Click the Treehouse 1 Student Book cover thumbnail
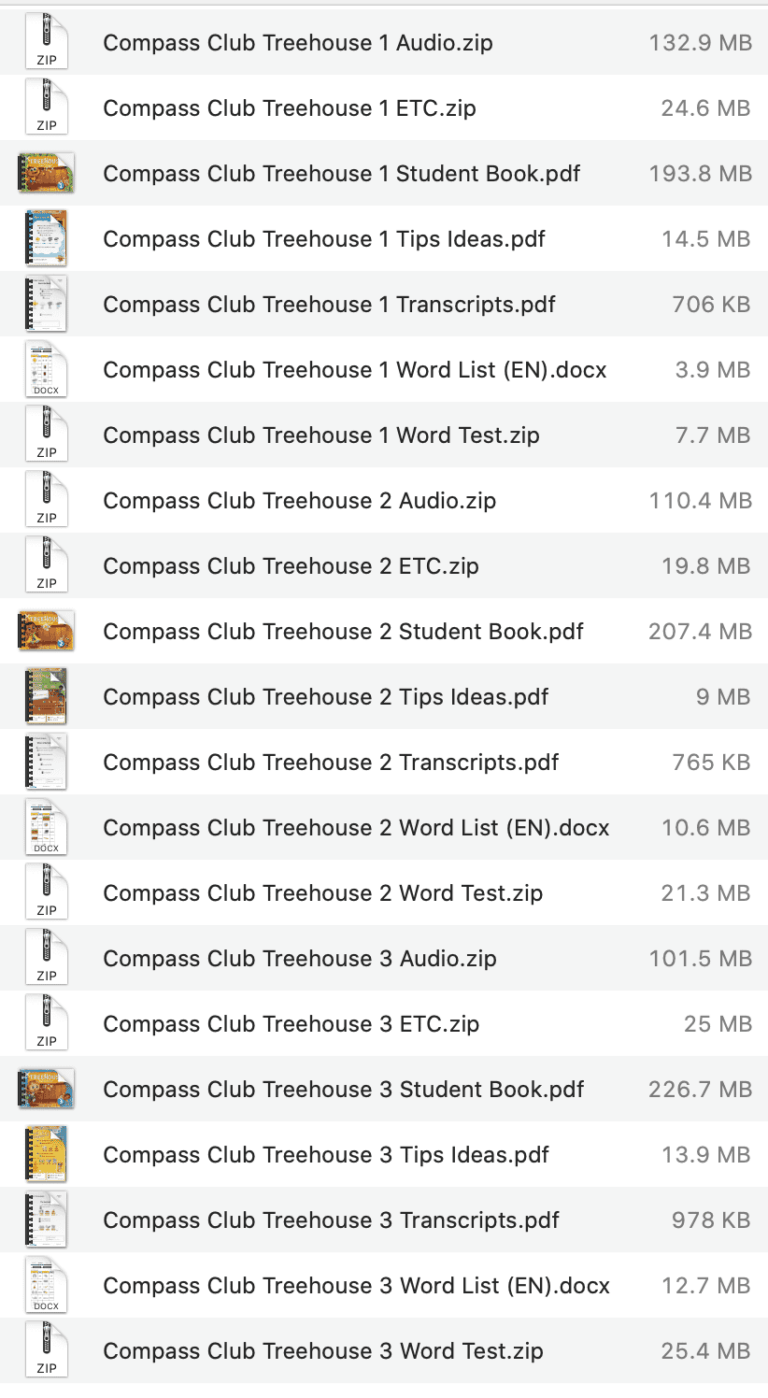Screen dimensions: 768x1398 tap(46, 173)
